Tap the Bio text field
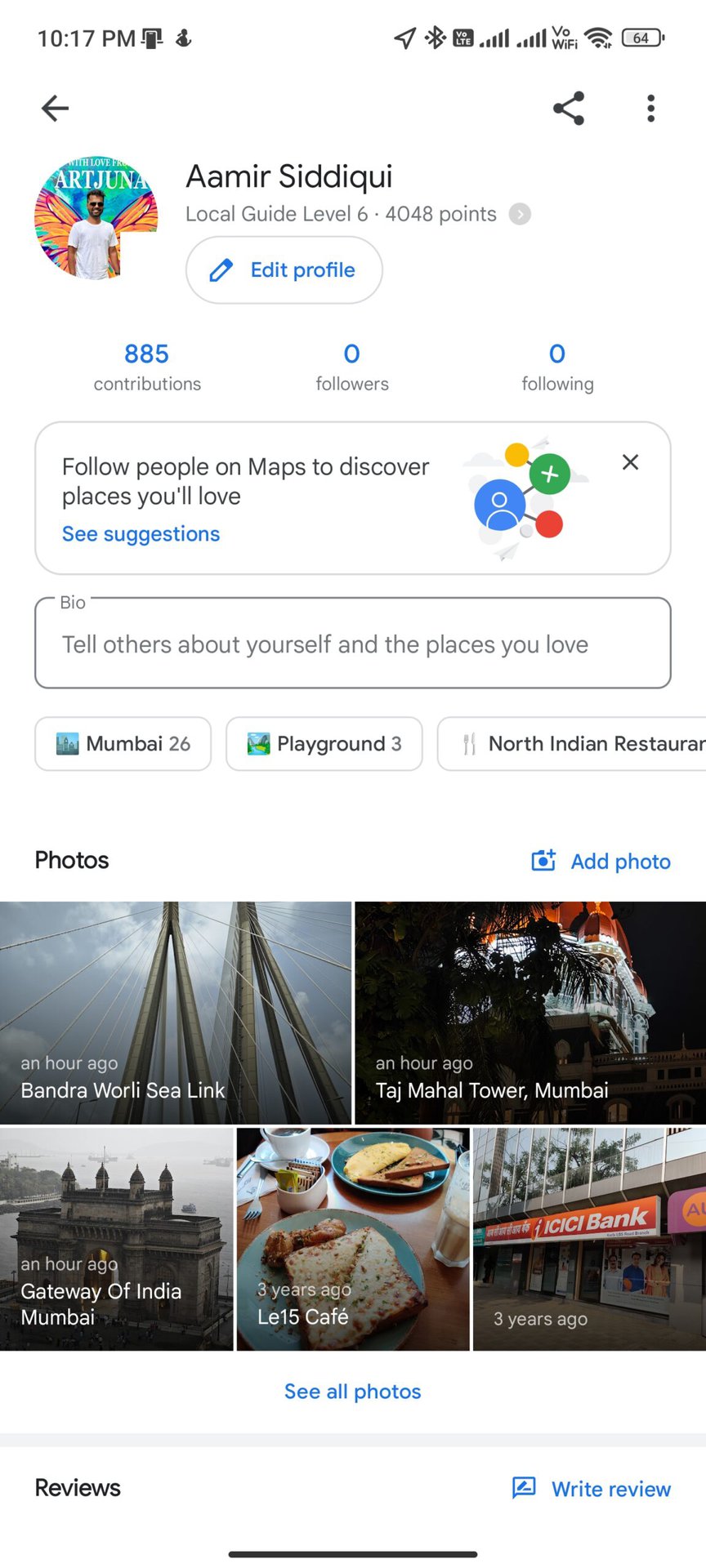 tap(352, 644)
